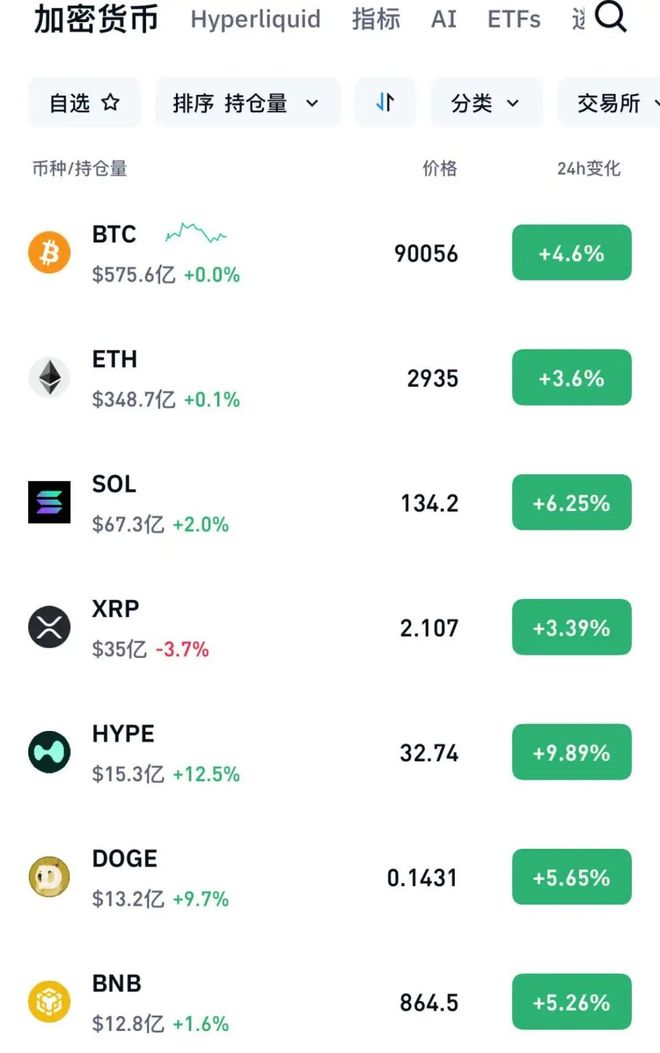Image resolution: width=660 pixels, height=1053 pixels.
Task: Tap the 24h变化 column header
Action: (x=588, y=169)
